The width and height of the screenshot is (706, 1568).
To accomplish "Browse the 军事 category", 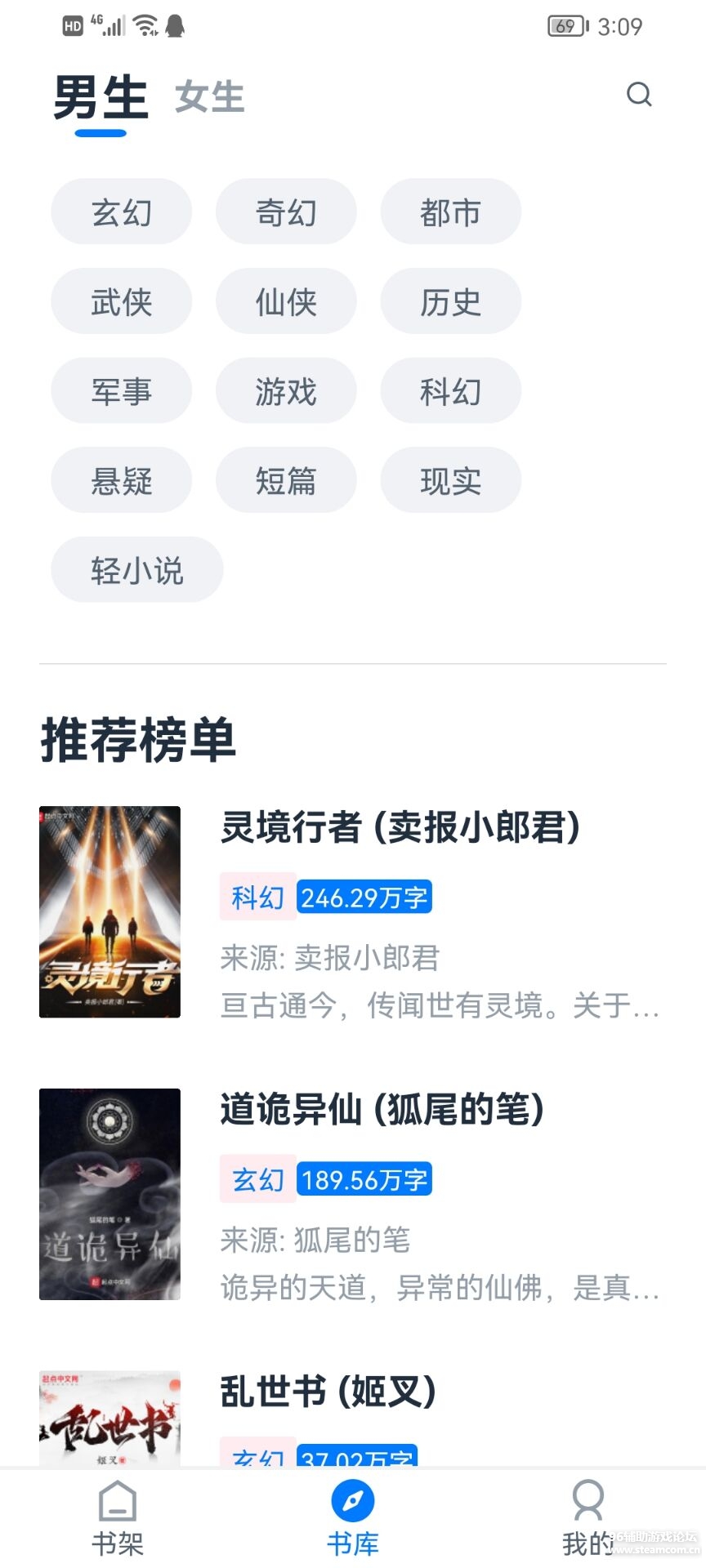I will [x=122, y=391].
